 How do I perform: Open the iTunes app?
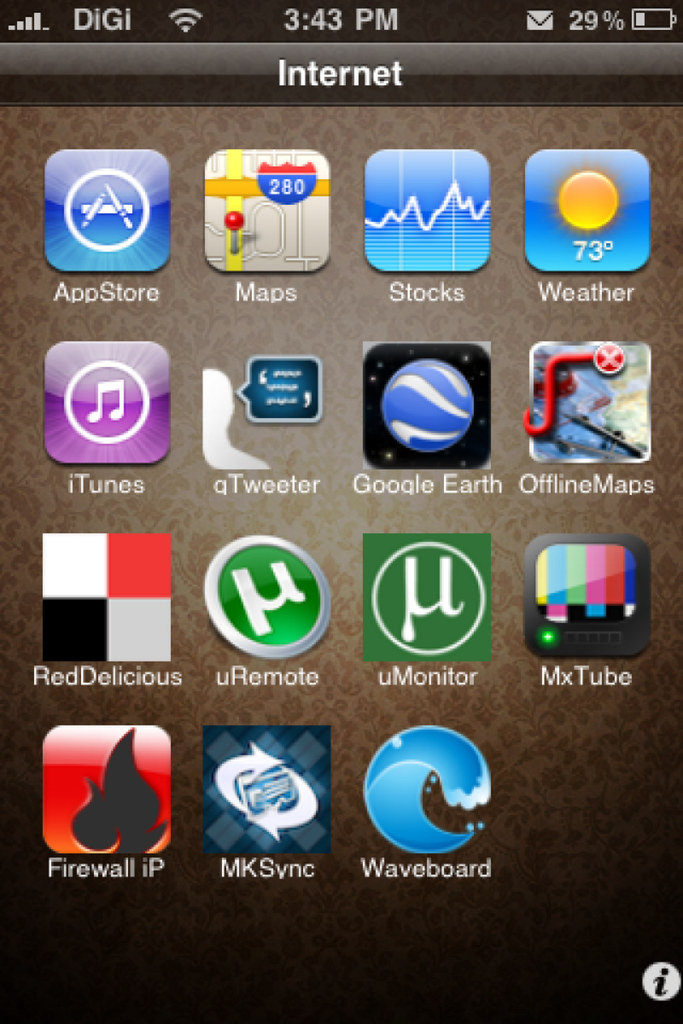(107, 403)
